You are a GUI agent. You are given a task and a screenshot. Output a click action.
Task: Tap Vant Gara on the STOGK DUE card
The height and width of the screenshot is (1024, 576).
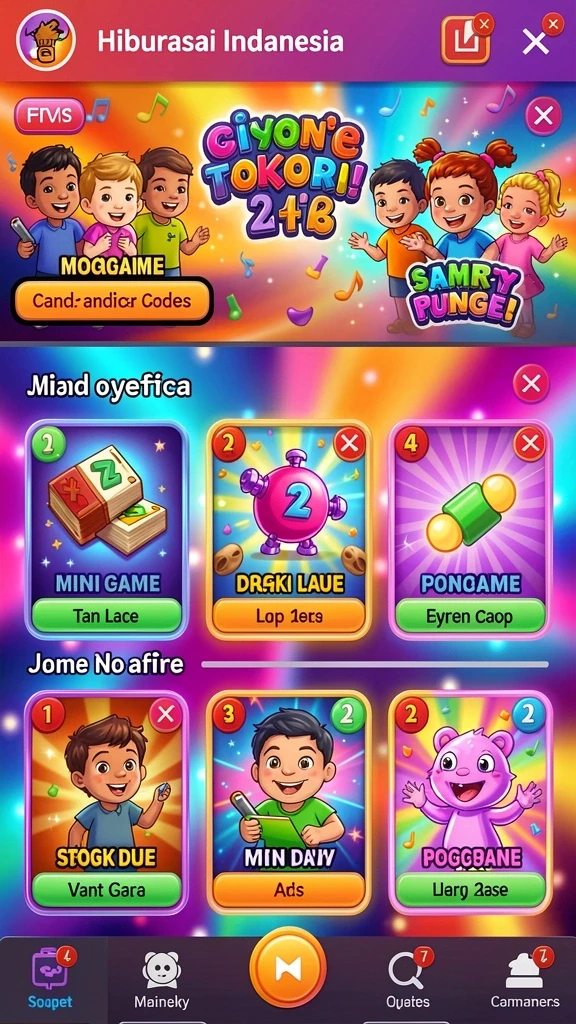[x=106, y=889]
